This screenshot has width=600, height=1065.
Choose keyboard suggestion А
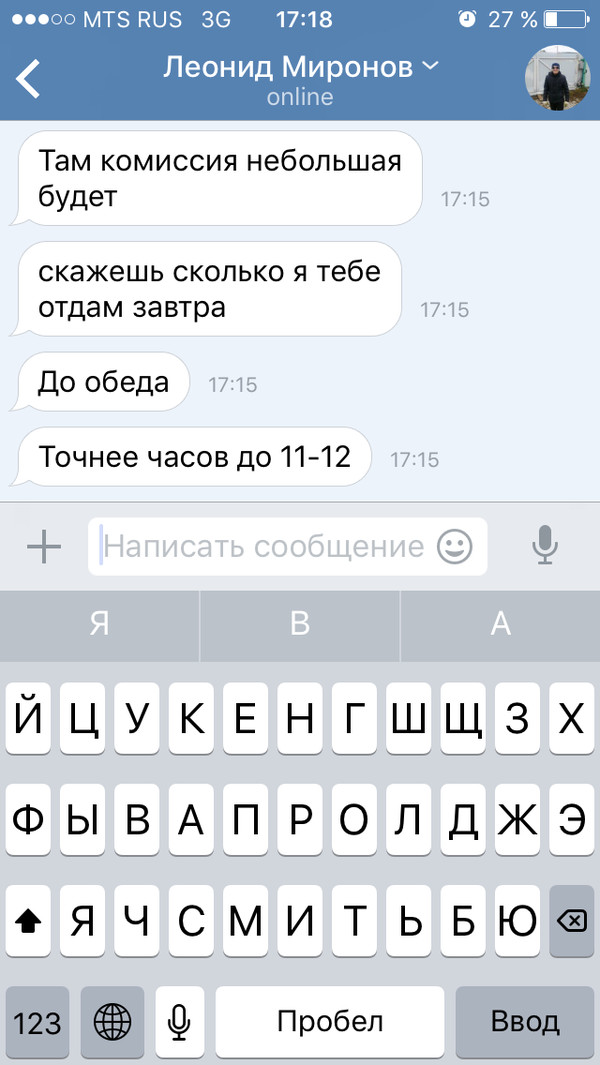pyautogui.click(x=500, y=623)
